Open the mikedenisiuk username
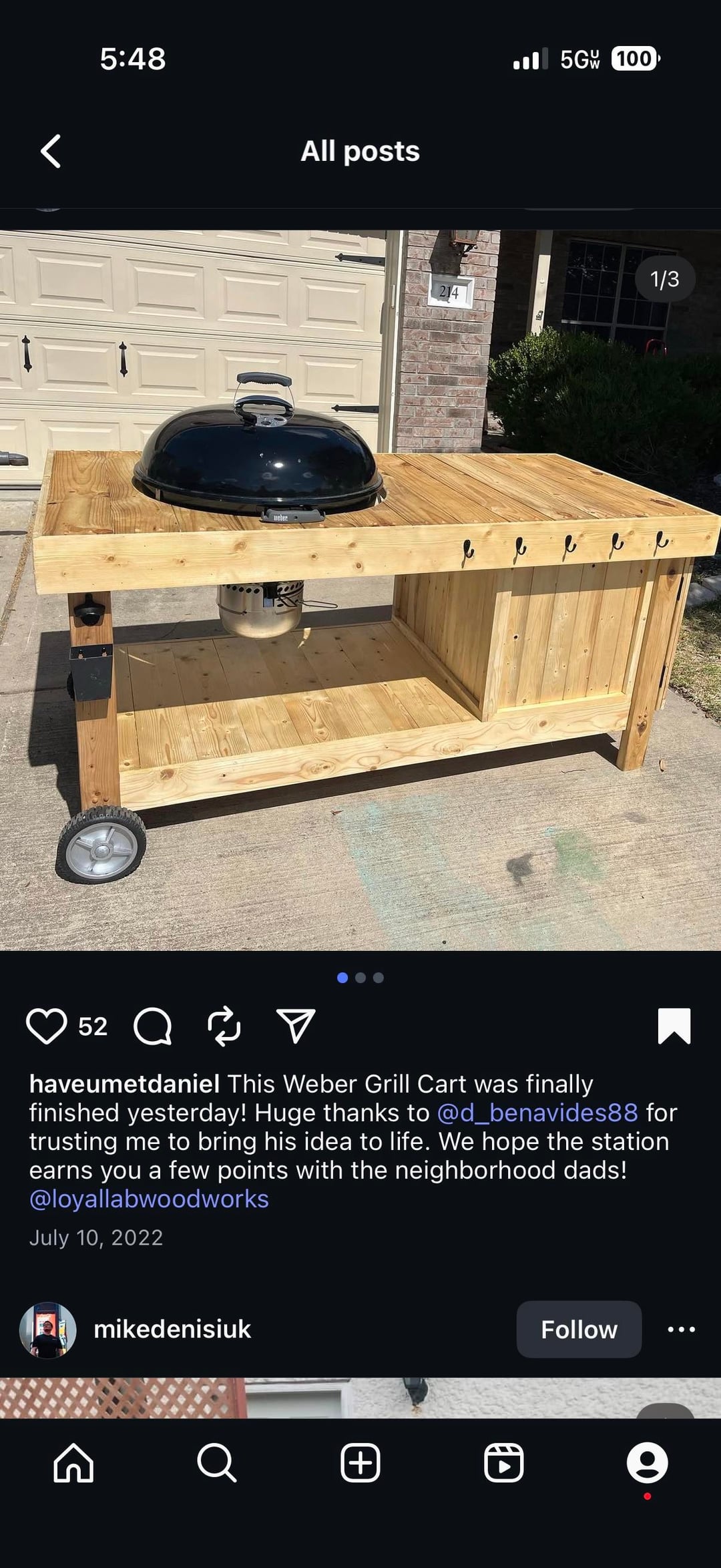 pos(172,1329)
